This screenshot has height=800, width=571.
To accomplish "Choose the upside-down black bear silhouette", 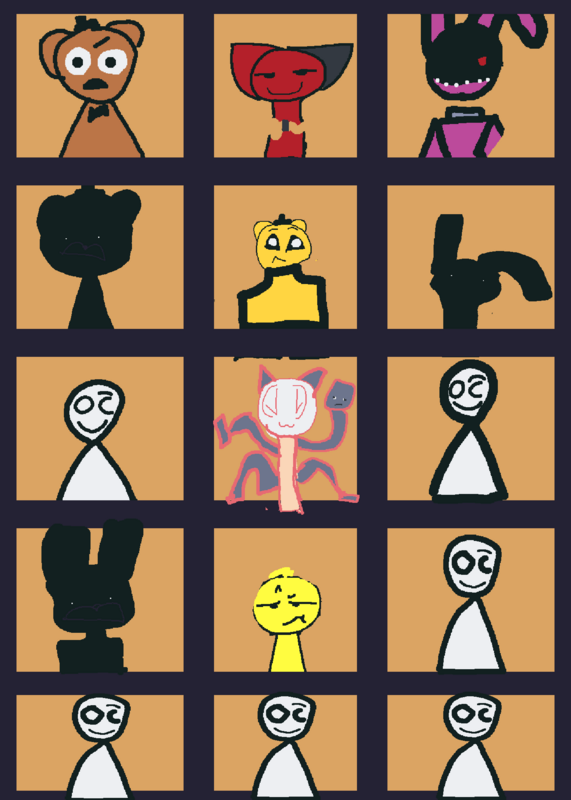I will pos(100,600).
